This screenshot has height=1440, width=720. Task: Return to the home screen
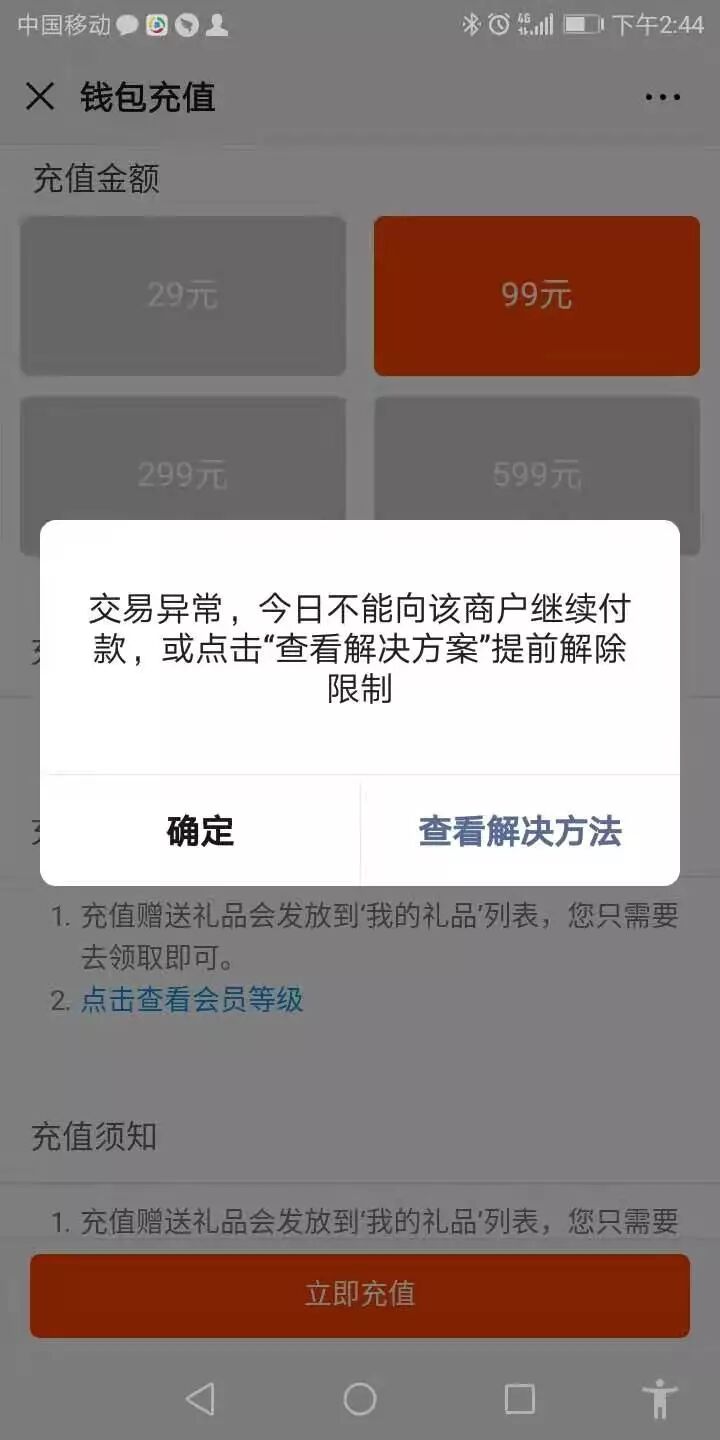(x=360, y=1398)
